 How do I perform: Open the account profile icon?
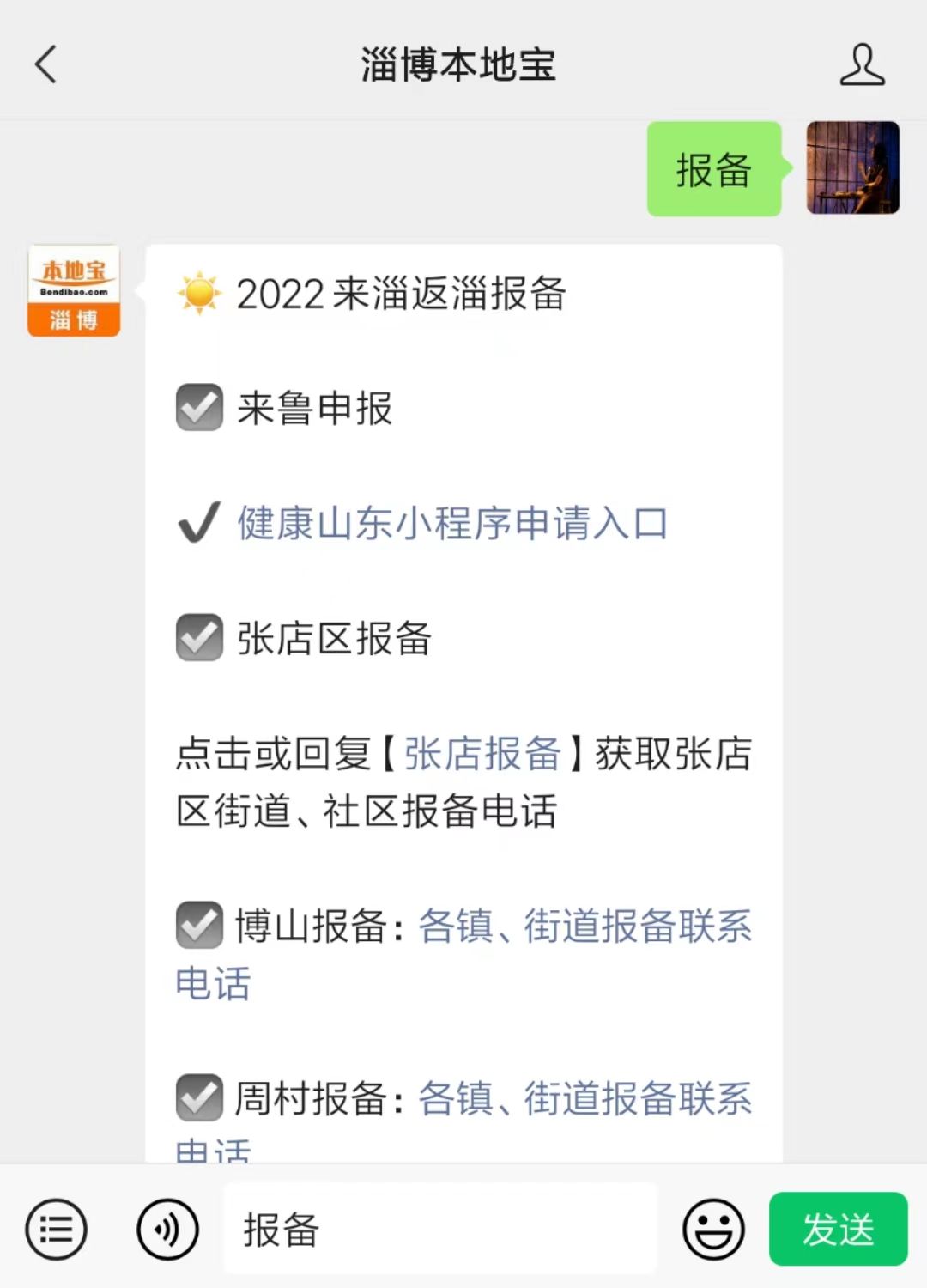click(x=862, y=65)
